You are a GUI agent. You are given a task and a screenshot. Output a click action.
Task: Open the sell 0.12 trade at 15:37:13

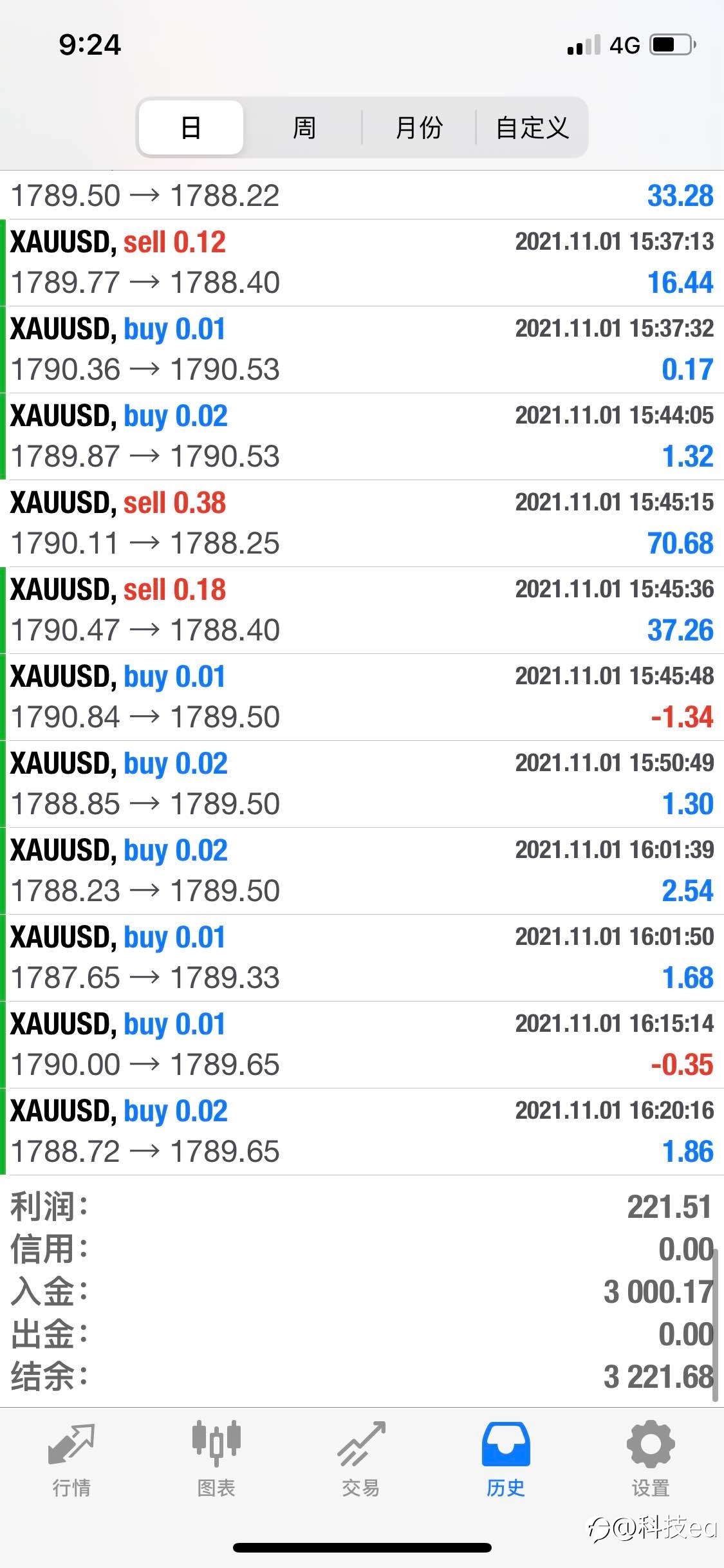362,263
